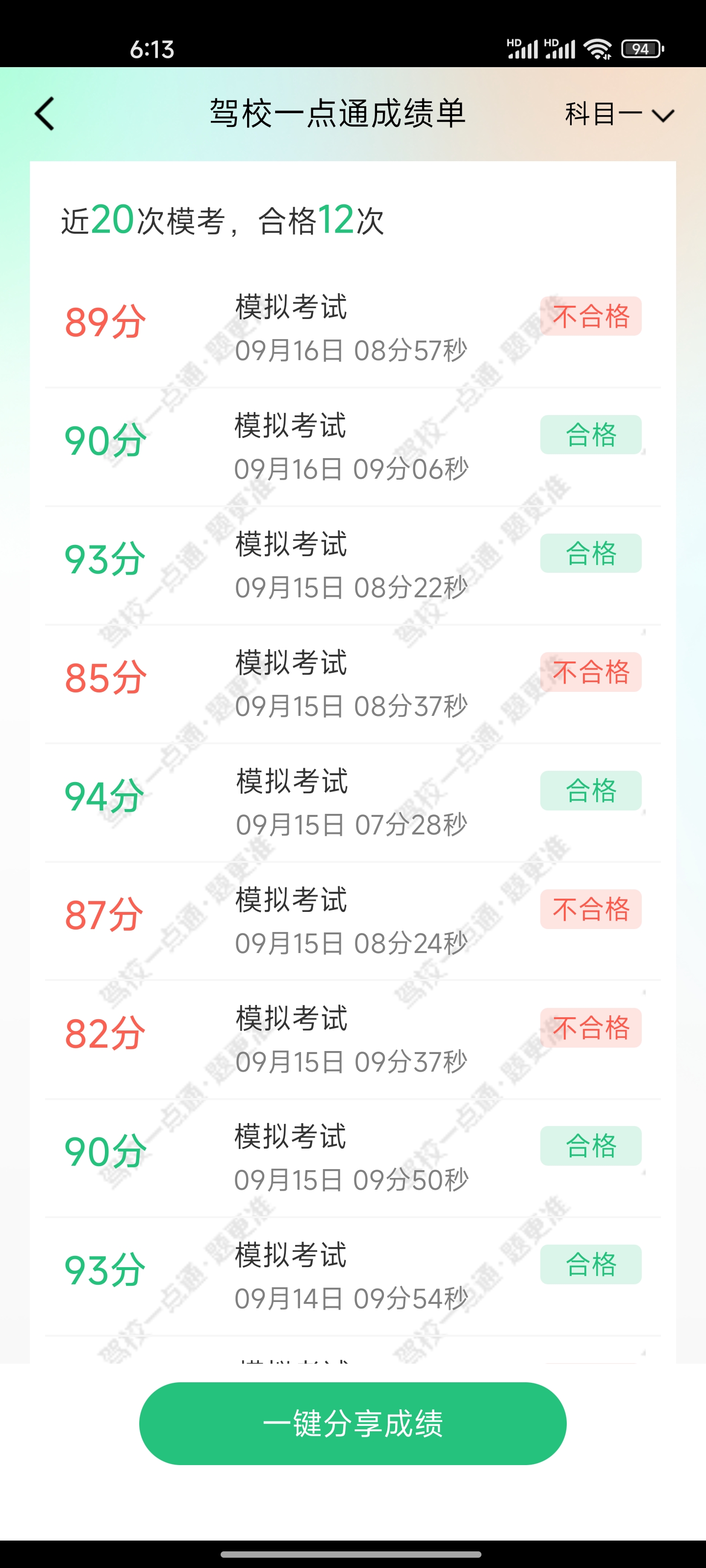View the 94分 mock exam result
This screenshot has height=1568, width=706.
pyautogui.click(x=353, y=803)
